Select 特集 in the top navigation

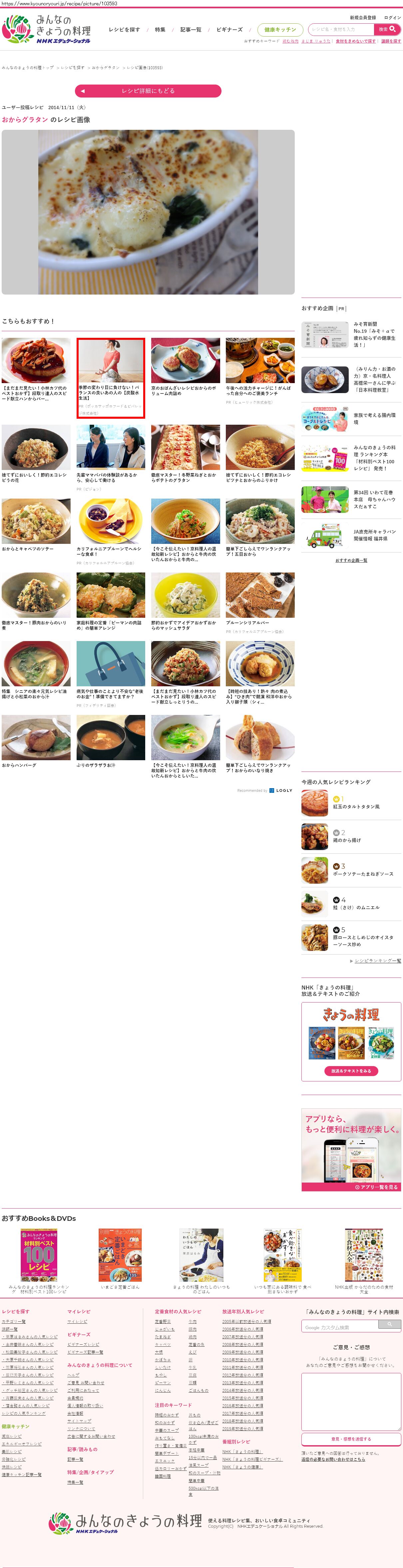coord(160,30)
